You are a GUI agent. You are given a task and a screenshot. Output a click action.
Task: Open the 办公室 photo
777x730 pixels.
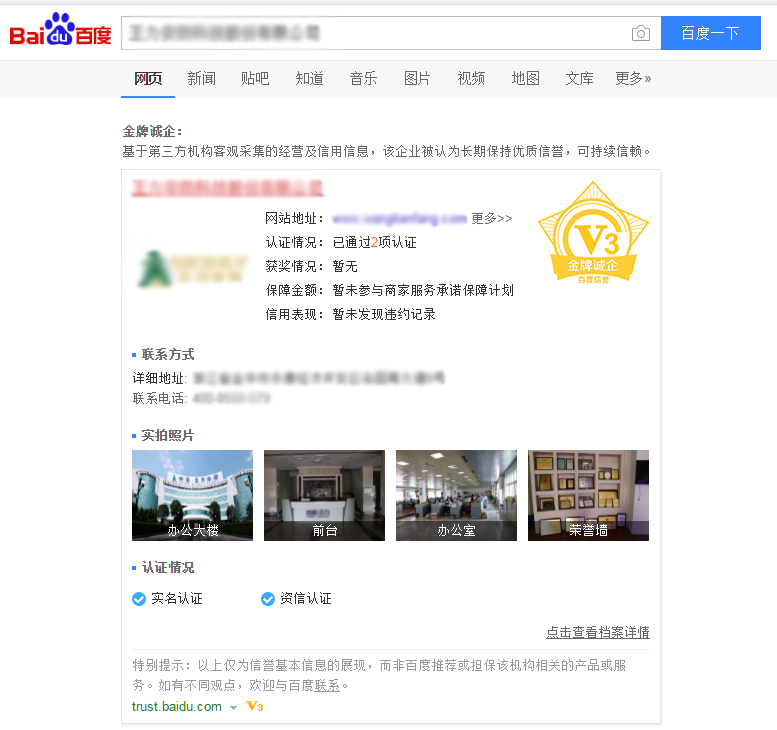(456, 495)
